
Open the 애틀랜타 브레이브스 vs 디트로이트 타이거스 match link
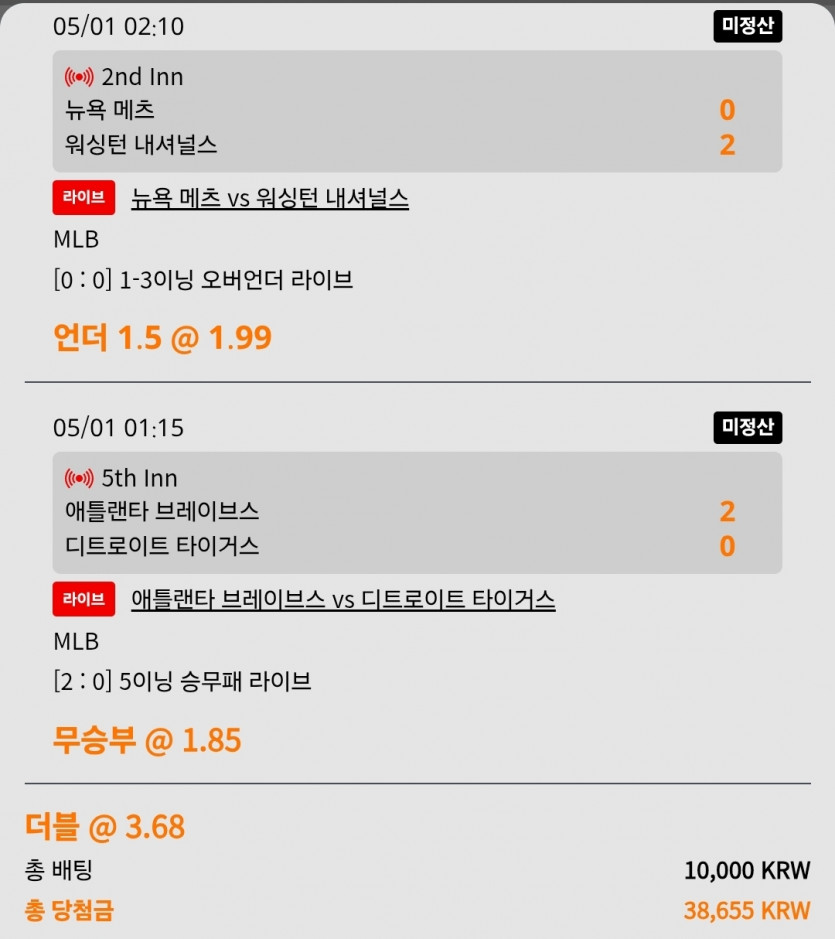tap(343, 599)
